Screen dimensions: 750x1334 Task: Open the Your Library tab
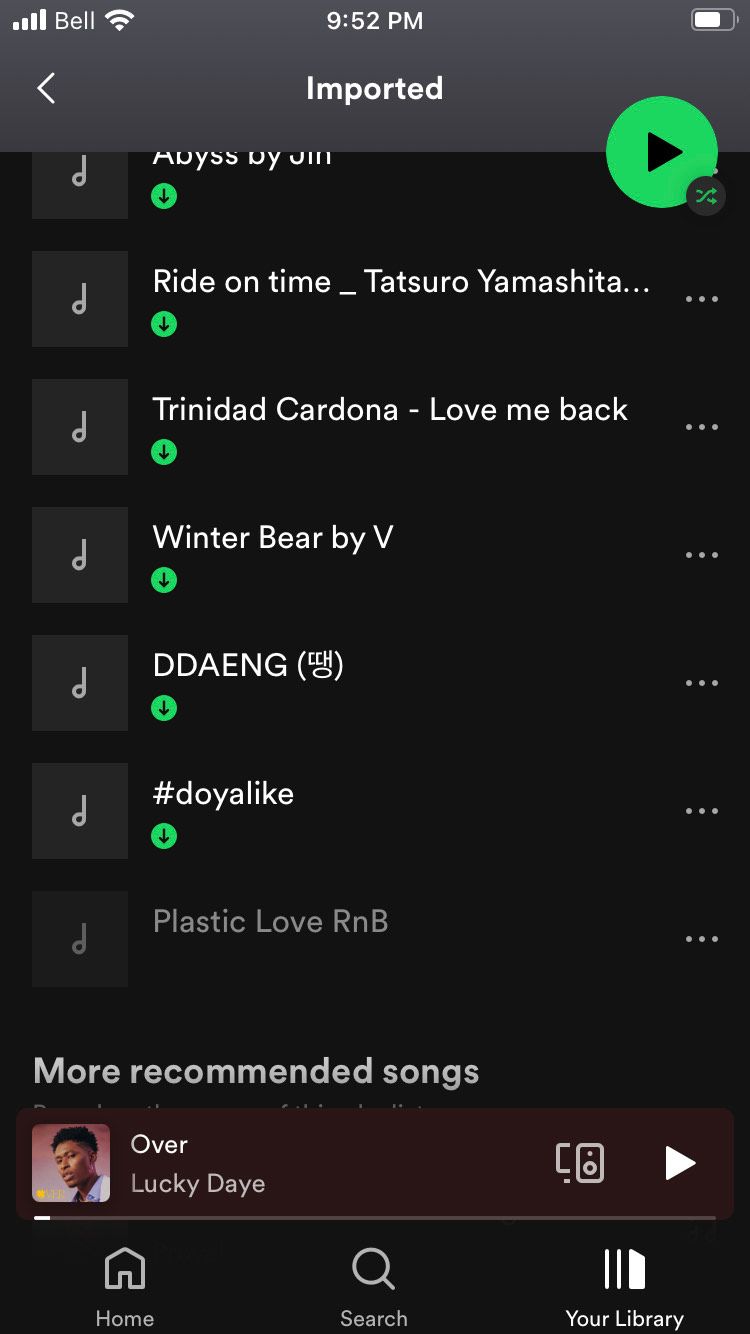(624, 1286)
